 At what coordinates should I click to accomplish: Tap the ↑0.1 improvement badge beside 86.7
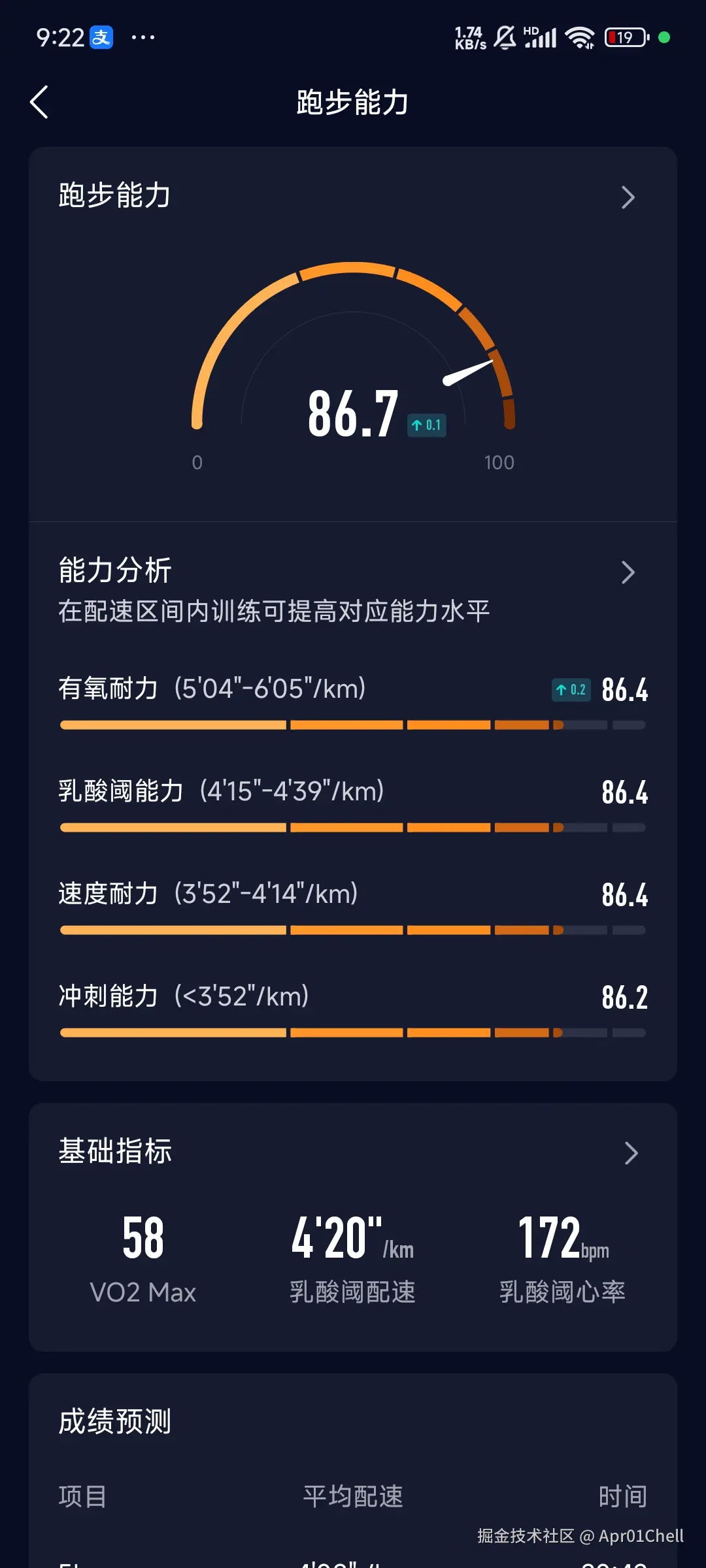pyautogui.click(x=426, y=425)
